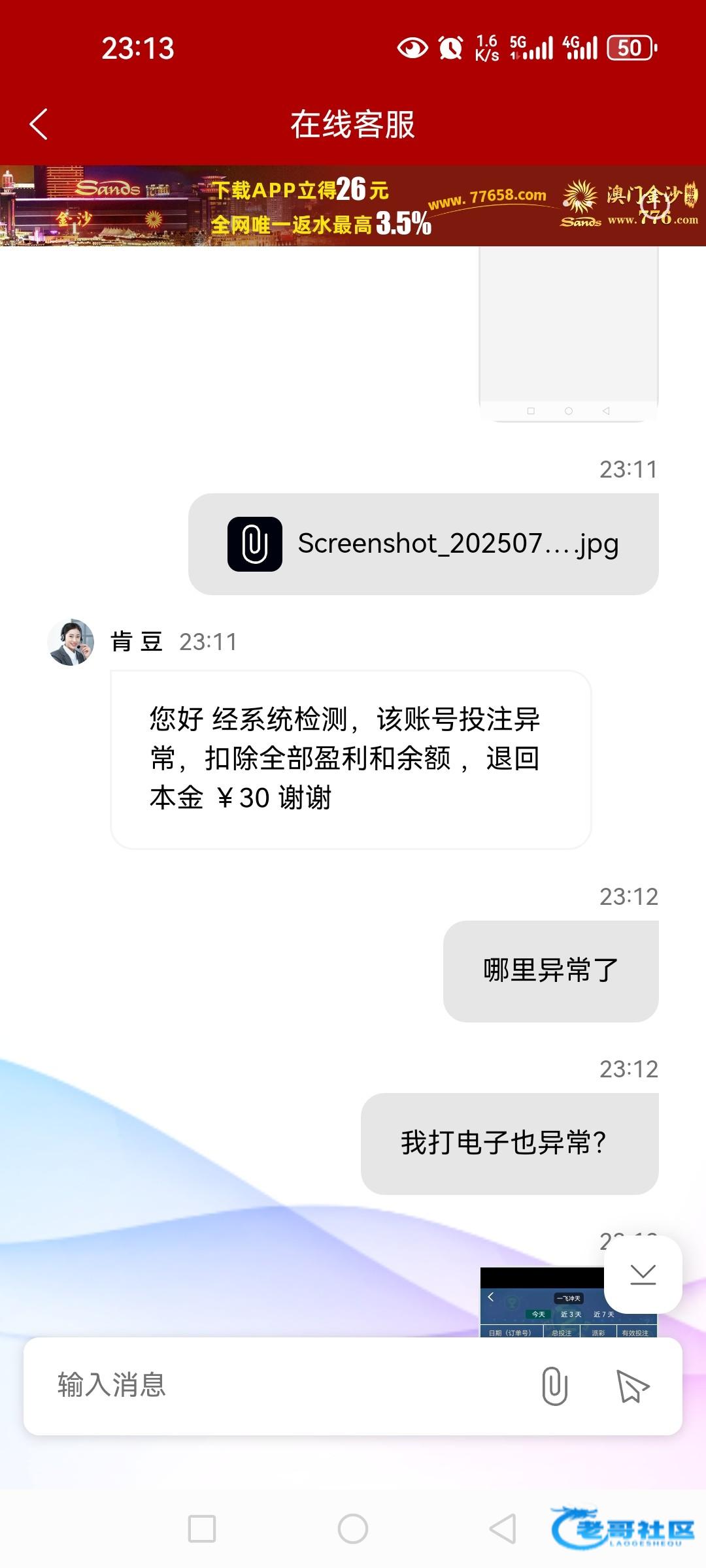The height and width of the screenshot is (1568, 706).
Task: Attach a file with the paperclip icon
Action: pos(554,1386)
